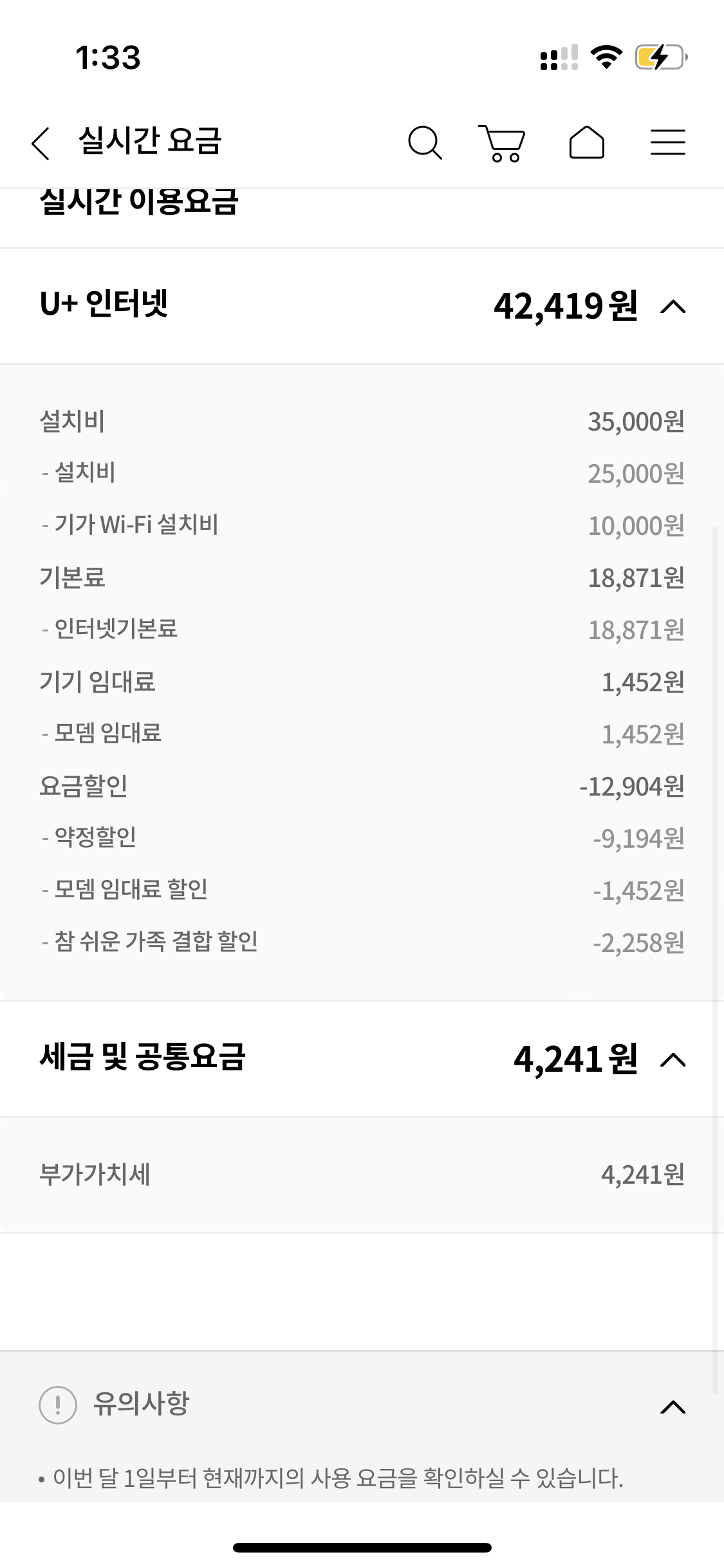
Task: Collapse the U+ 인터넷 section
Action: coord(673,306)
